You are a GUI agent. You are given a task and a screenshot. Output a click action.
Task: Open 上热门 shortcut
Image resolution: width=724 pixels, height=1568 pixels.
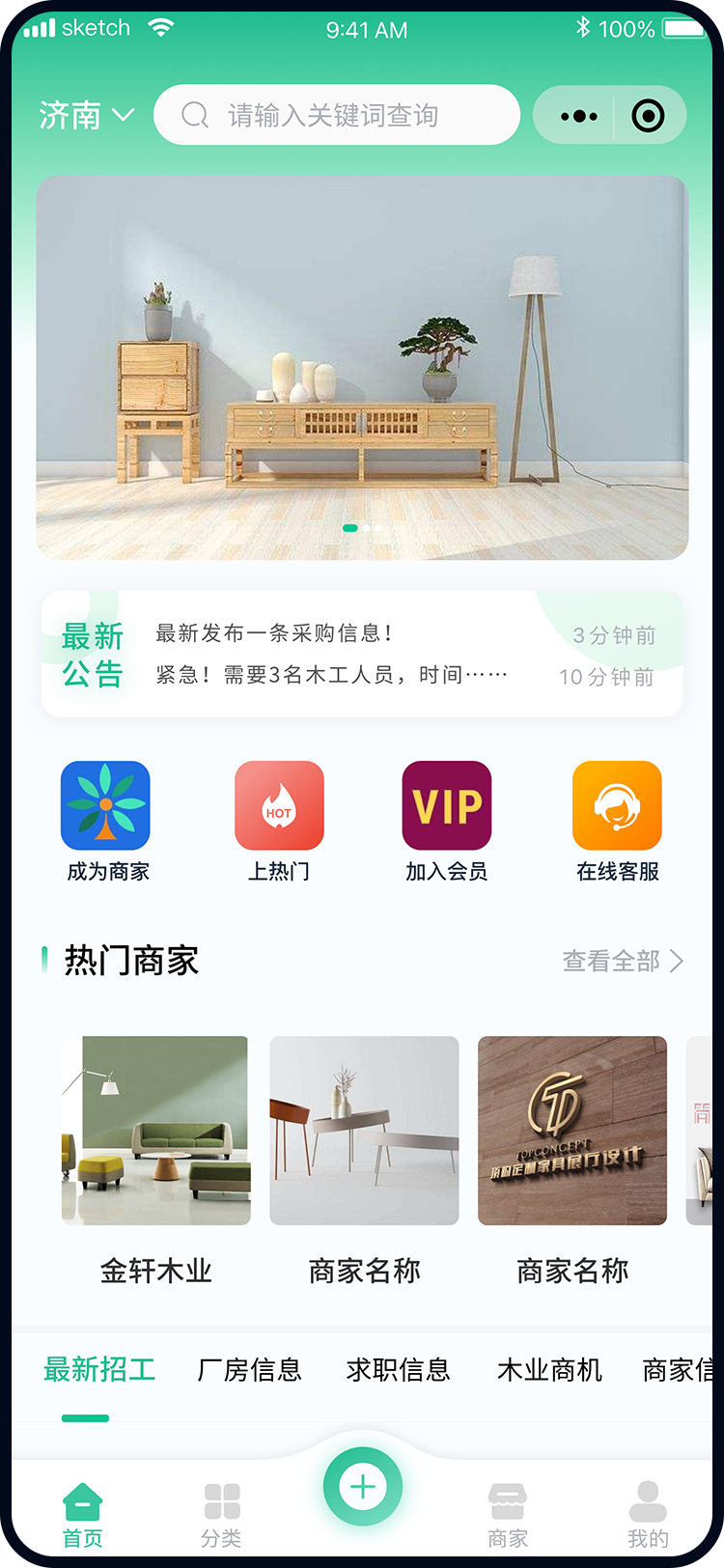click(x=279, y=821)
